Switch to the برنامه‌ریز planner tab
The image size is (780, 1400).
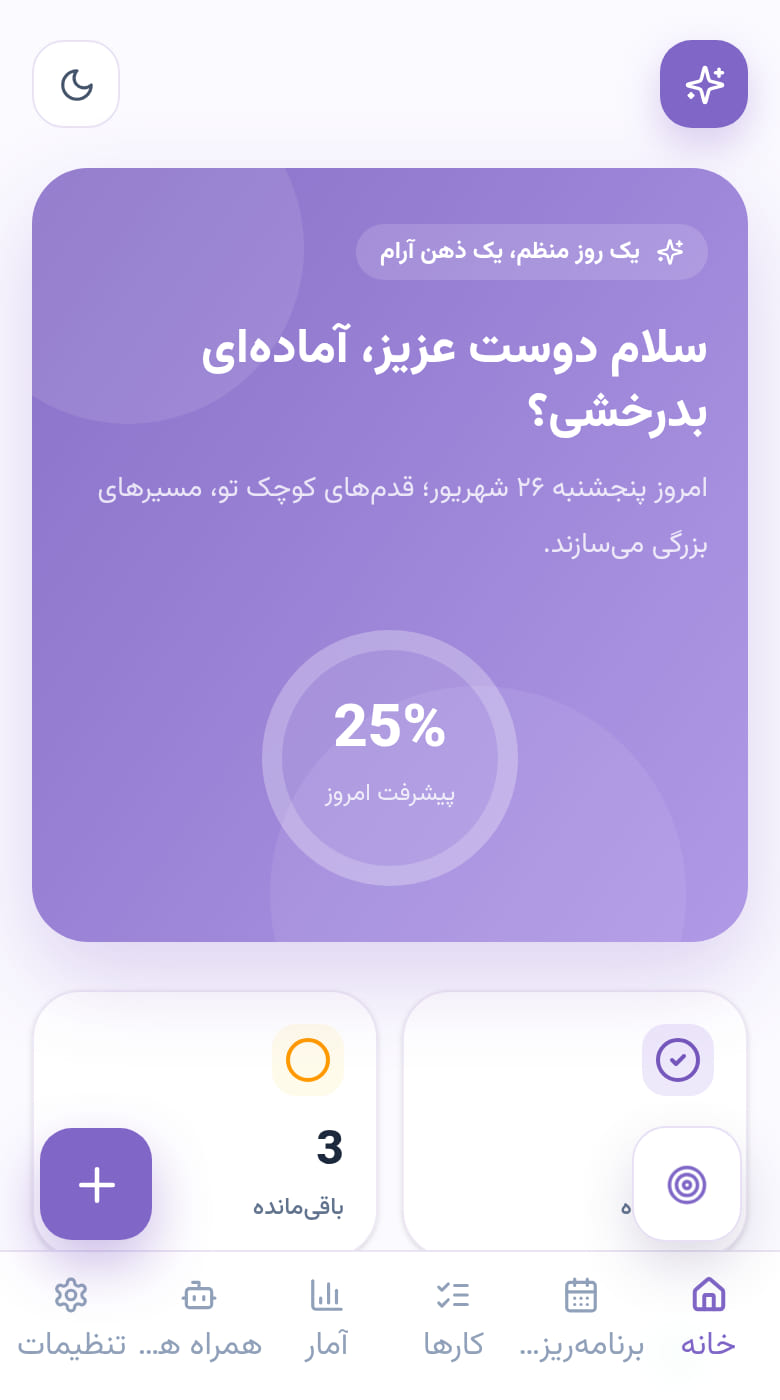pos(581,1318)
